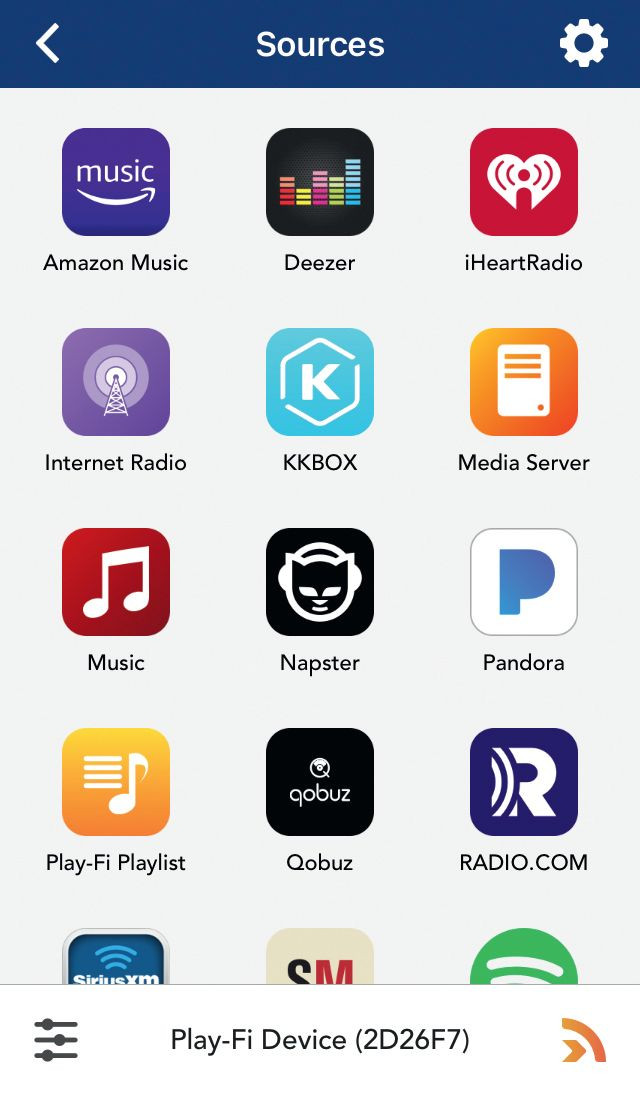640x1096 pixels.
Task: Select the KKBOX source
Action: click(x=320, y=382)
